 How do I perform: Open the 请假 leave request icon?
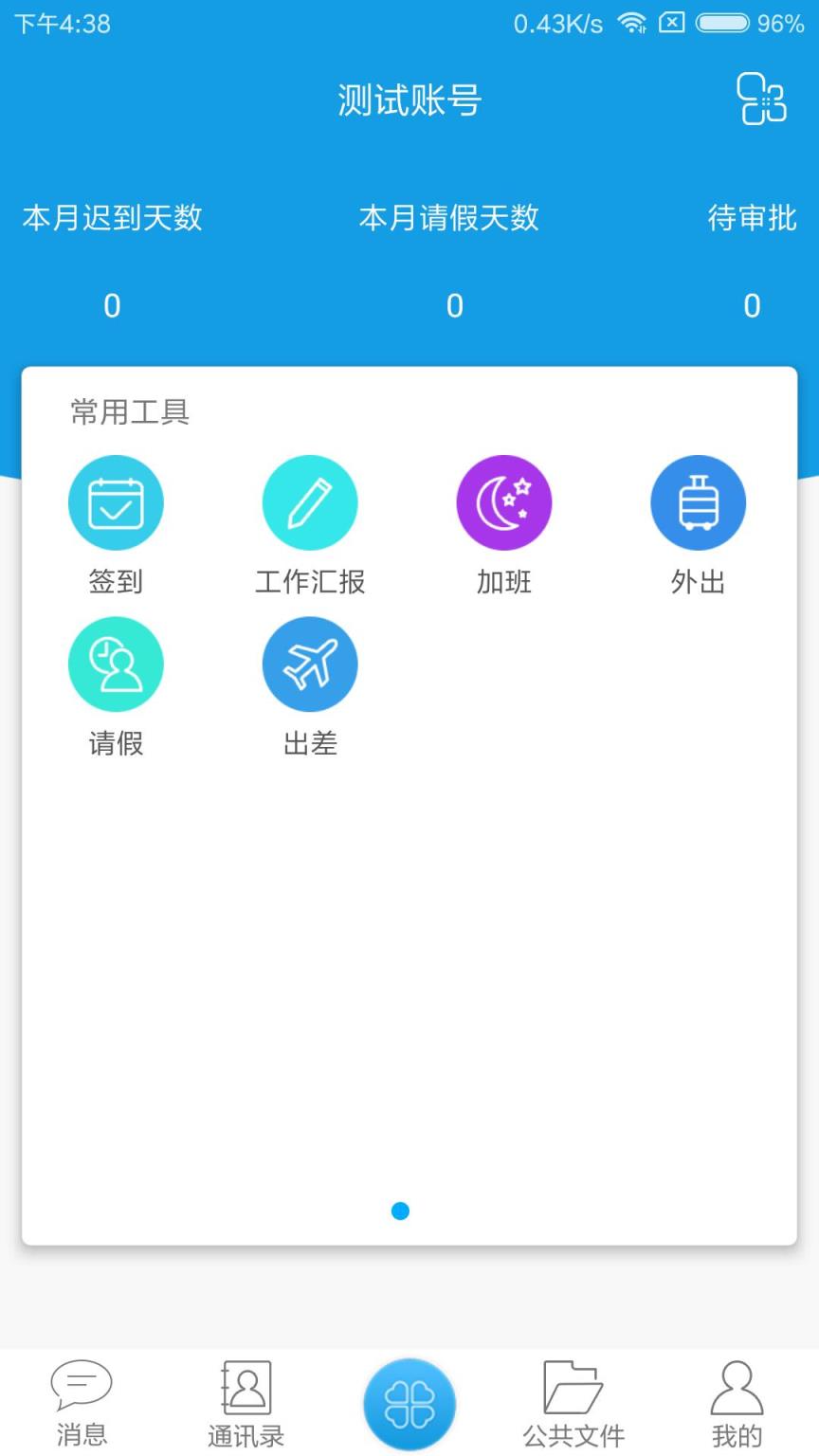click(116, 664)
